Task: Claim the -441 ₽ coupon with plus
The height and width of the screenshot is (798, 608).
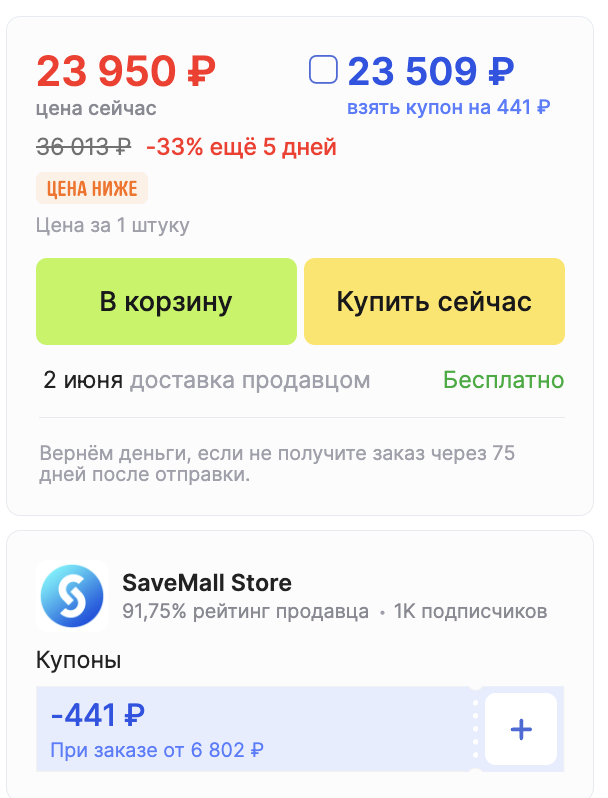Action: tap(520, 729)
